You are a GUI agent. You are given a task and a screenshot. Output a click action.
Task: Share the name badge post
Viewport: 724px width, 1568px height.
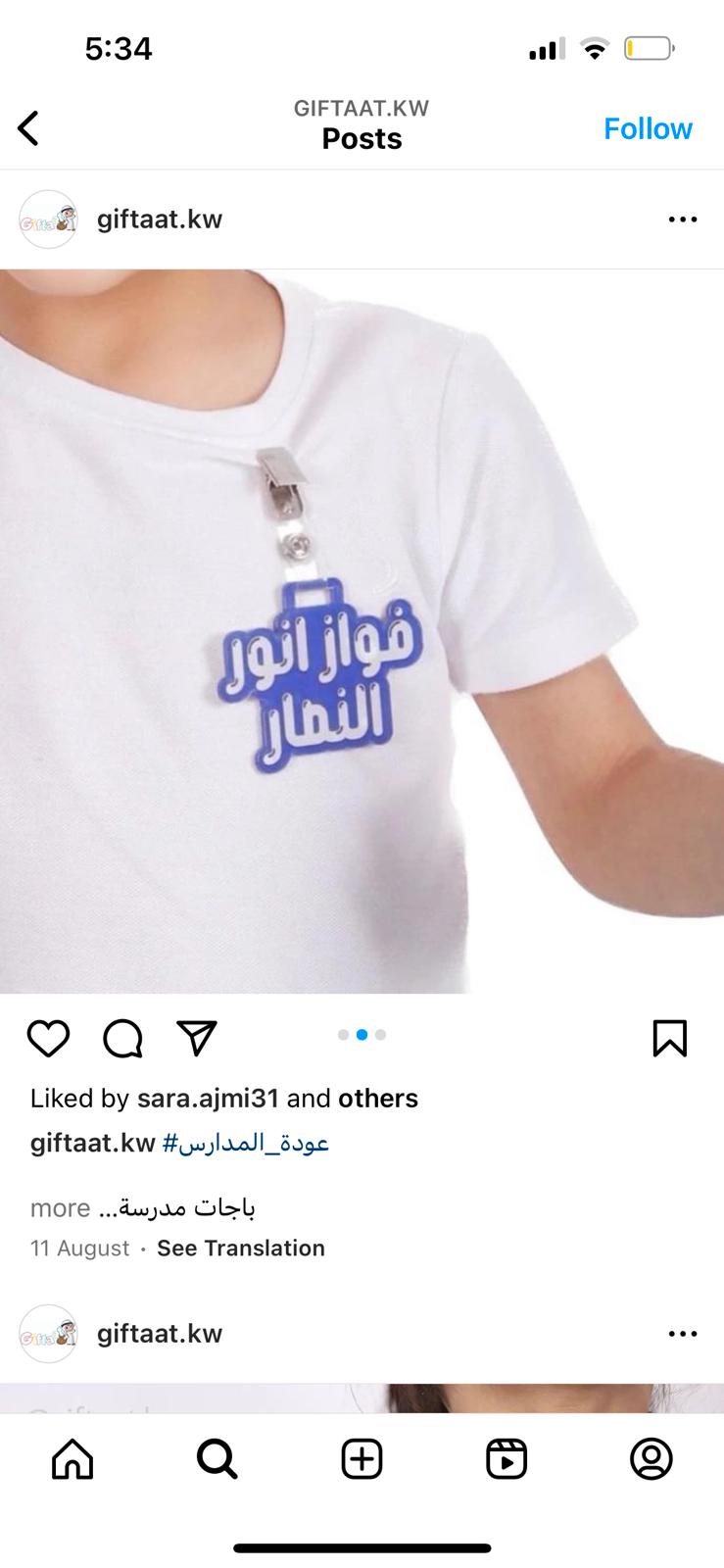[197, 1038]
